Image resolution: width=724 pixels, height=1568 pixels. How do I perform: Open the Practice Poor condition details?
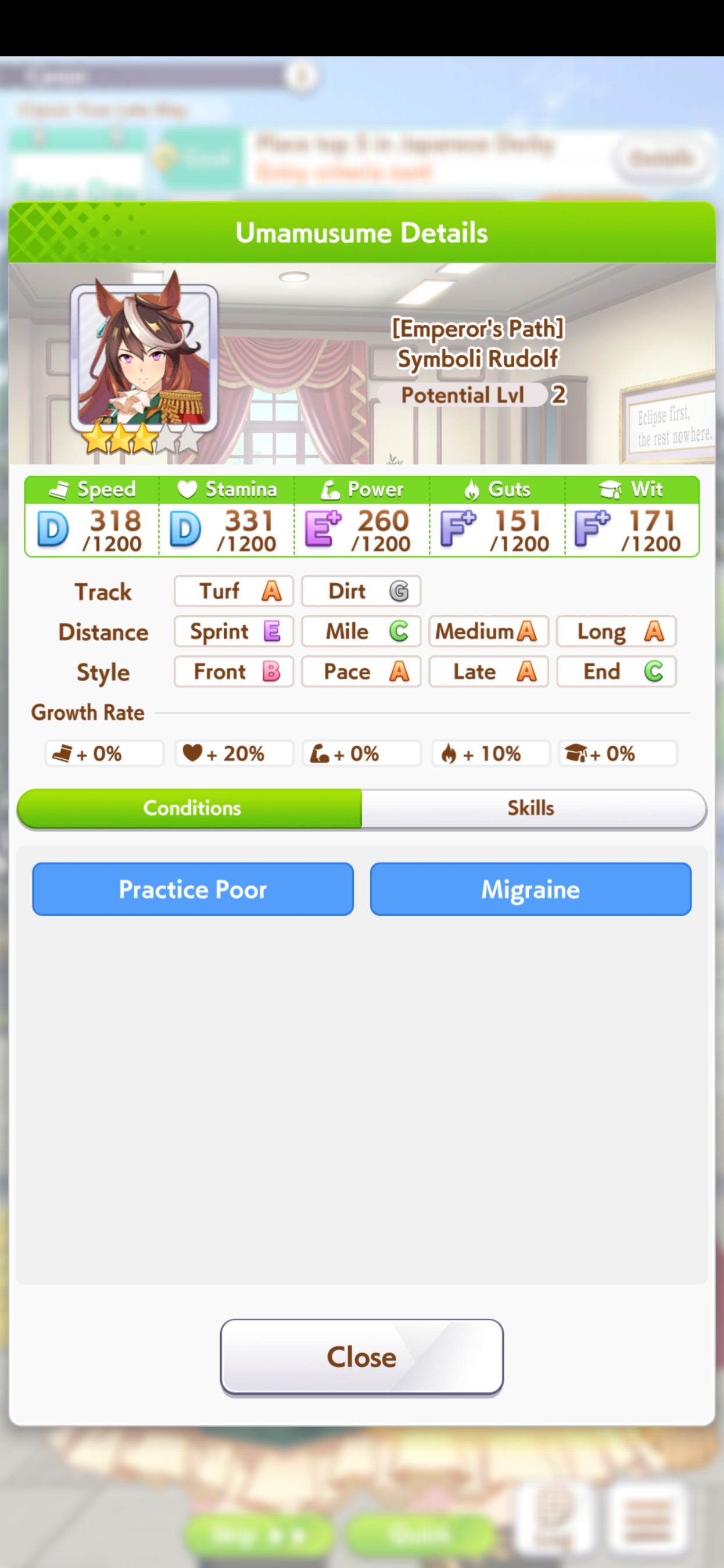coord(192,889)
